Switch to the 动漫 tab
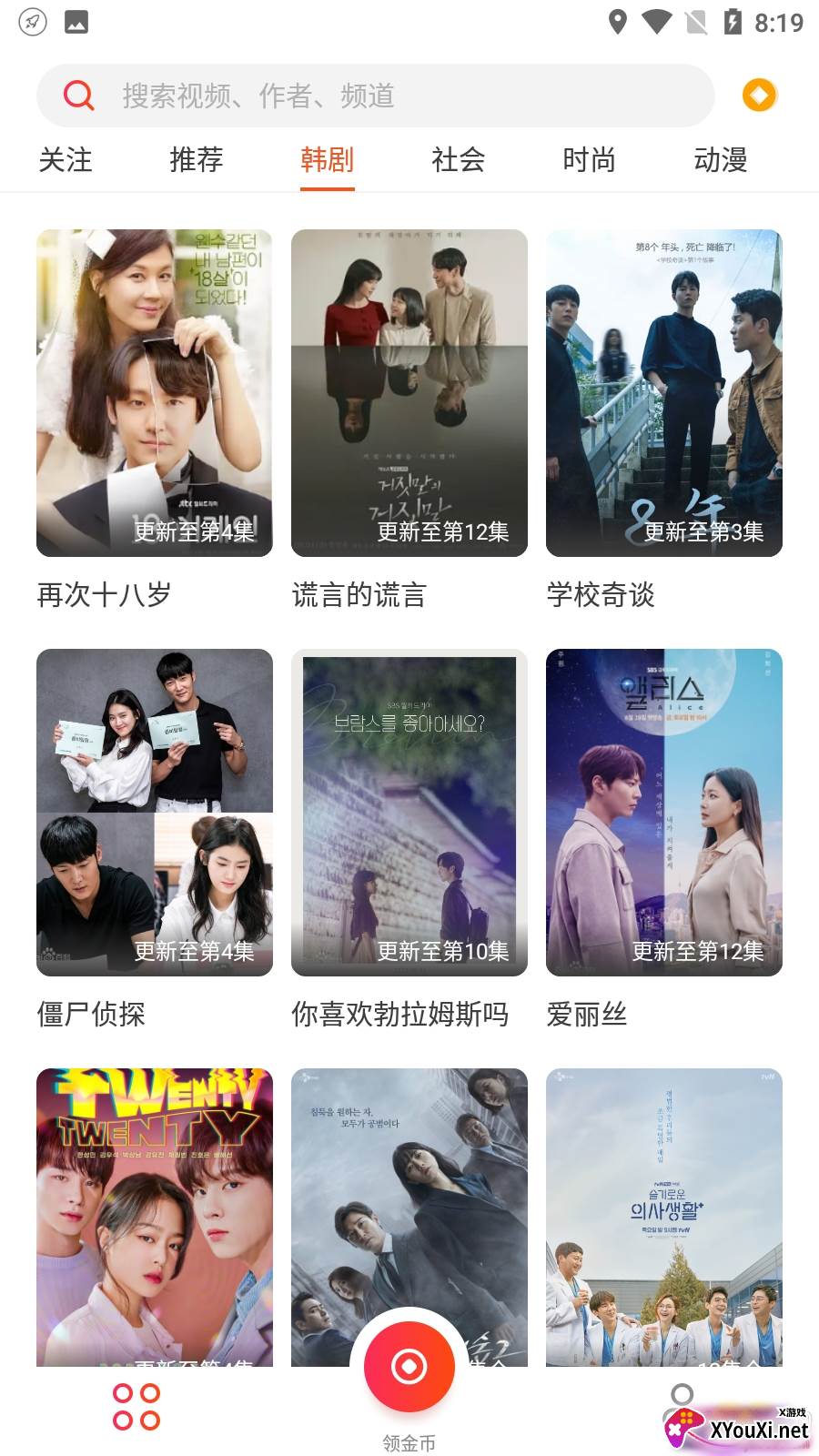819x1456 pixels. tap(721, 160)
